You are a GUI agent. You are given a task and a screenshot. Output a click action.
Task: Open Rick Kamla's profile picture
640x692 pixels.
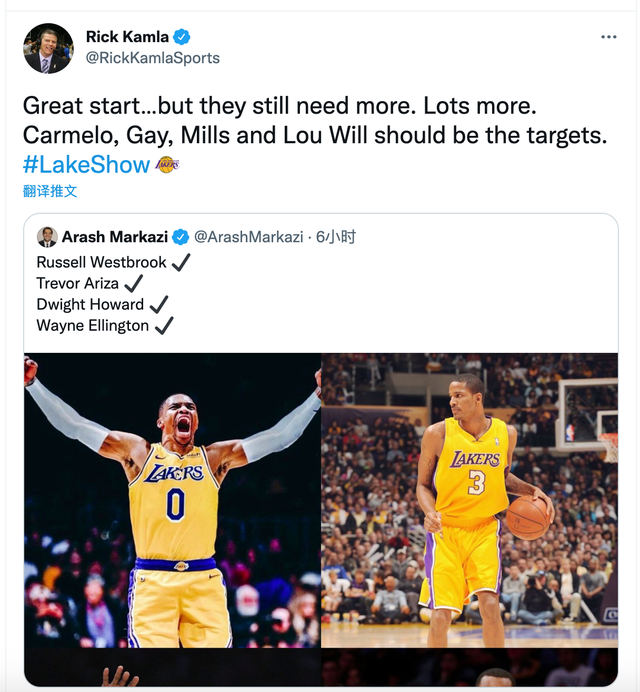[x=48, y=48]
